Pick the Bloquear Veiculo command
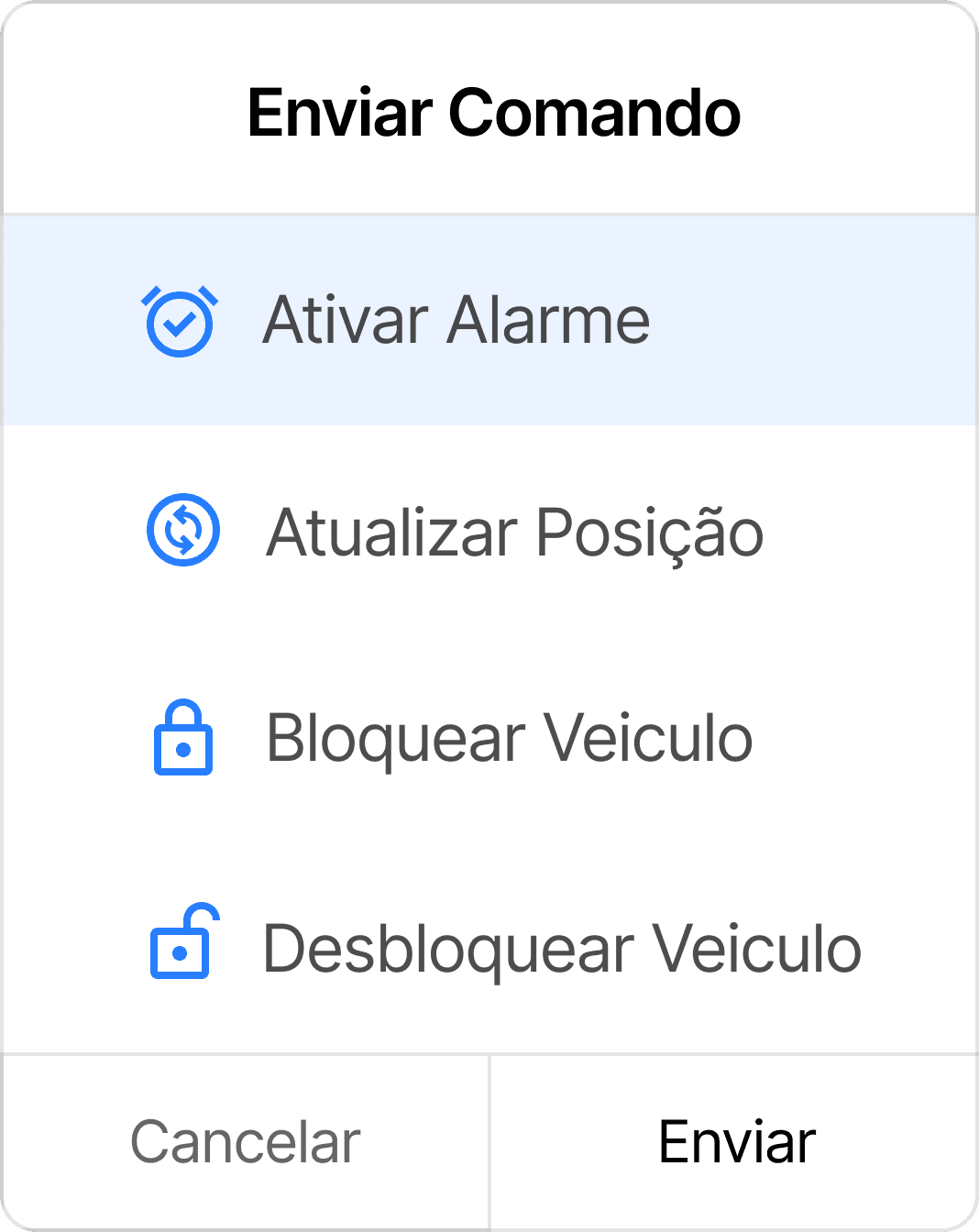 pos(509,739)
